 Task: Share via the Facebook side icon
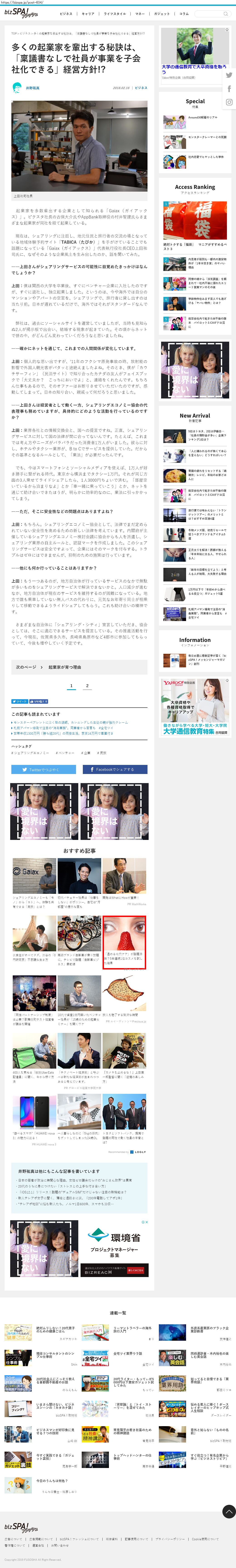point(229,89)
